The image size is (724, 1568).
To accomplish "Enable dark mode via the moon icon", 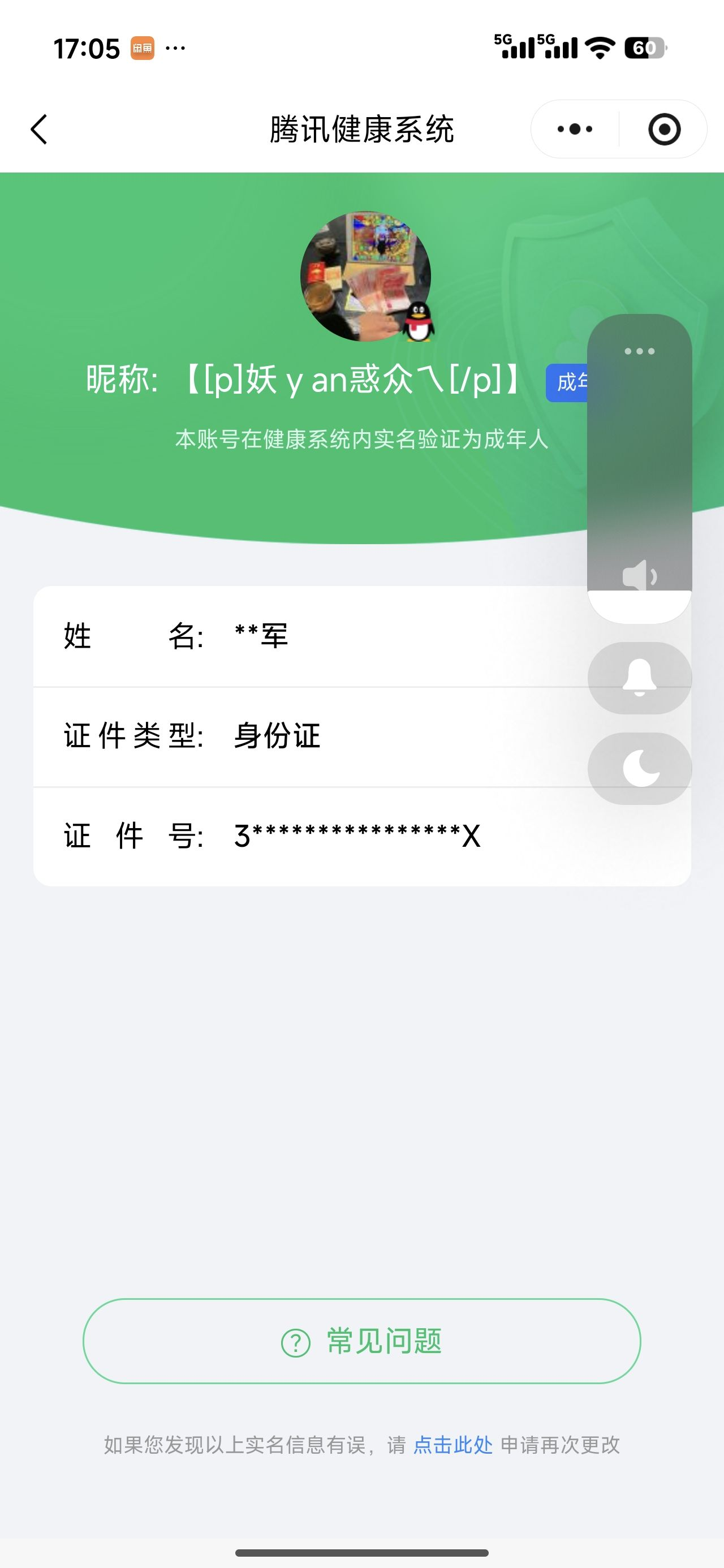I will (x=641, y=767).
